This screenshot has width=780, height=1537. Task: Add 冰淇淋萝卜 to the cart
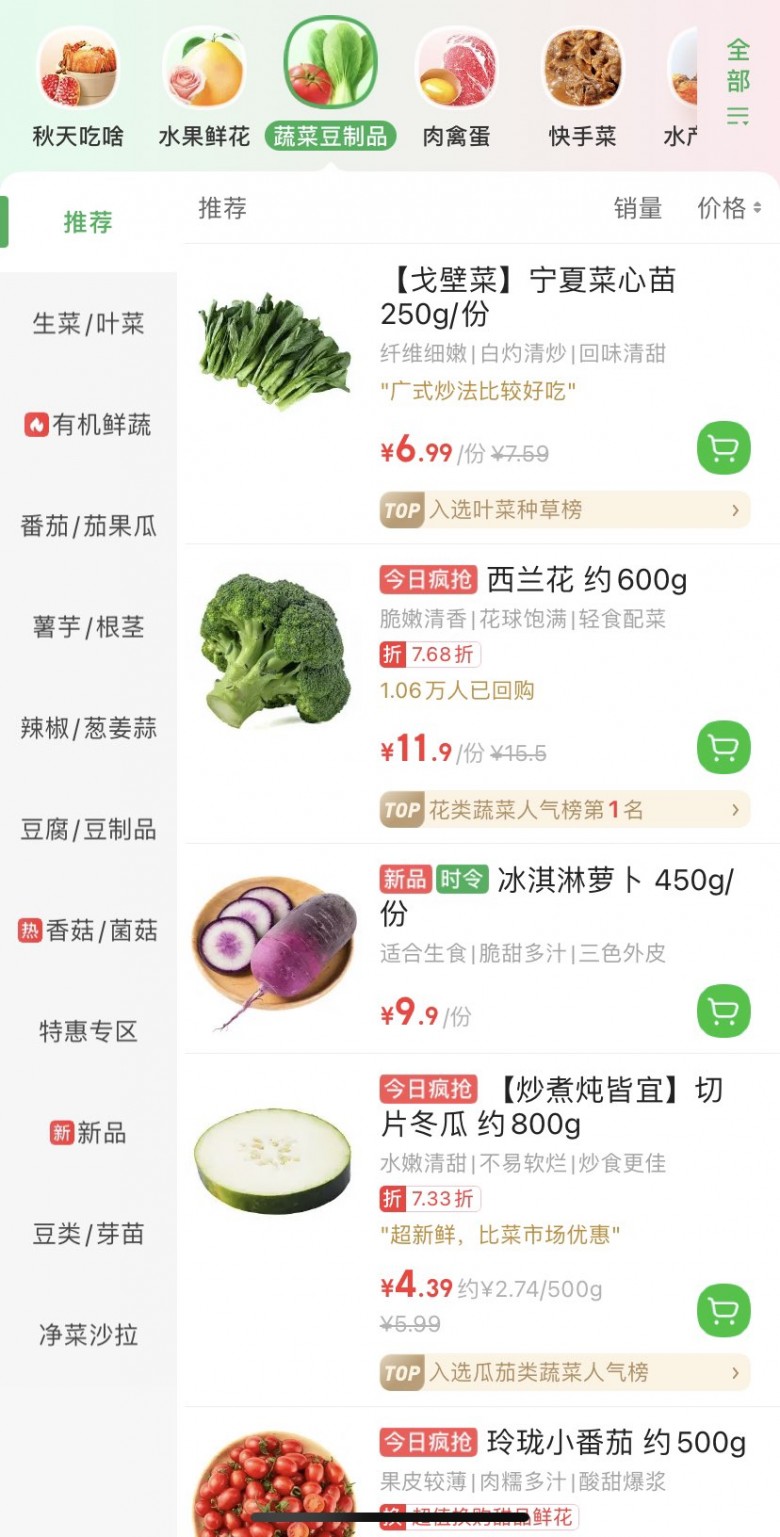[x=723, y=1011]
